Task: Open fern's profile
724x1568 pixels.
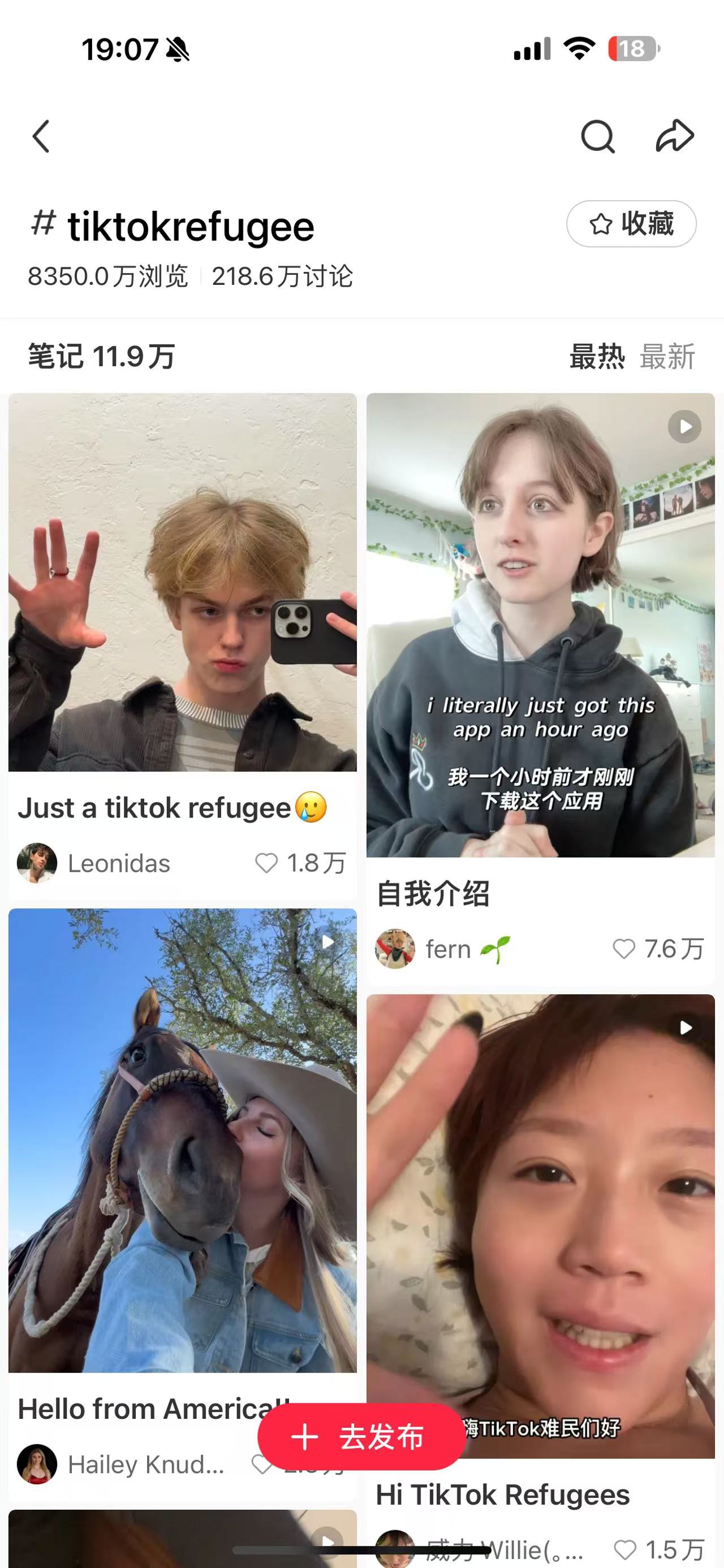Action: pos(395,949)
